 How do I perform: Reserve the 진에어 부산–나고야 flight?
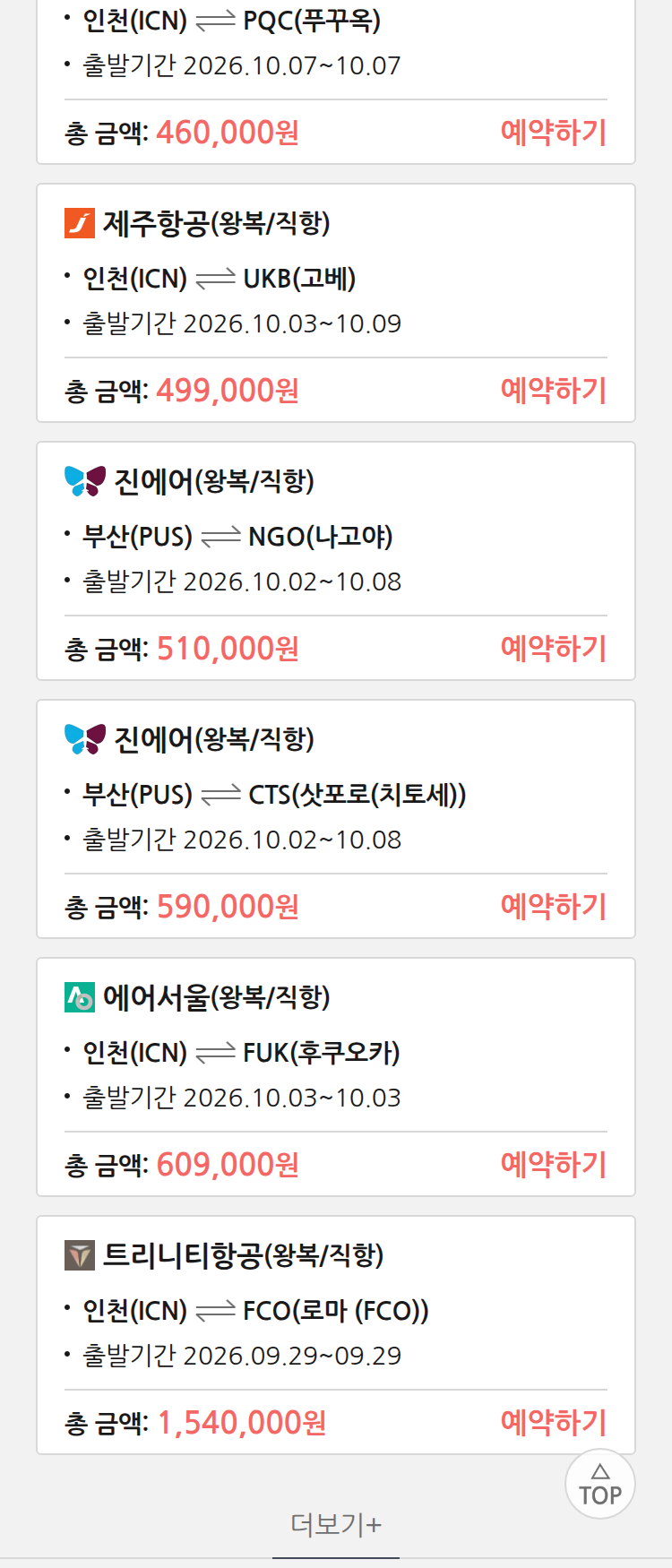click(x=554, y=649)
